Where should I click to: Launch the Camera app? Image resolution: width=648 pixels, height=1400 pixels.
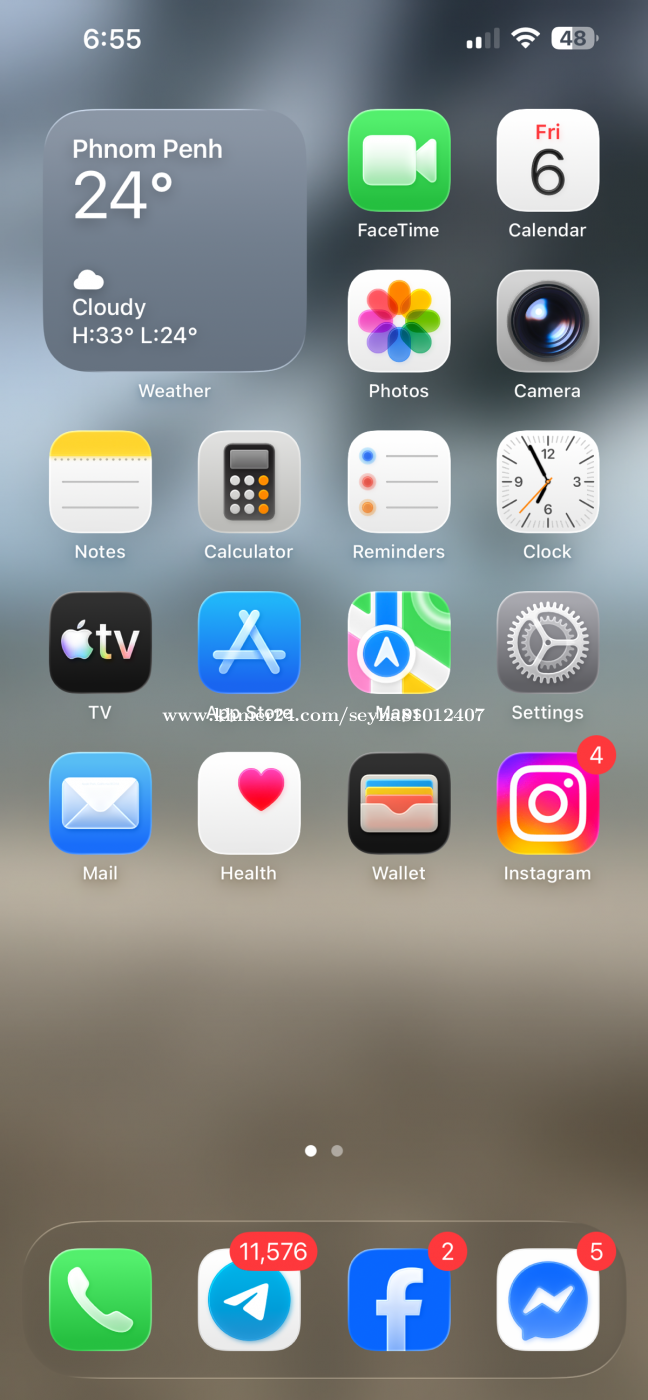[x=547, y=321]
